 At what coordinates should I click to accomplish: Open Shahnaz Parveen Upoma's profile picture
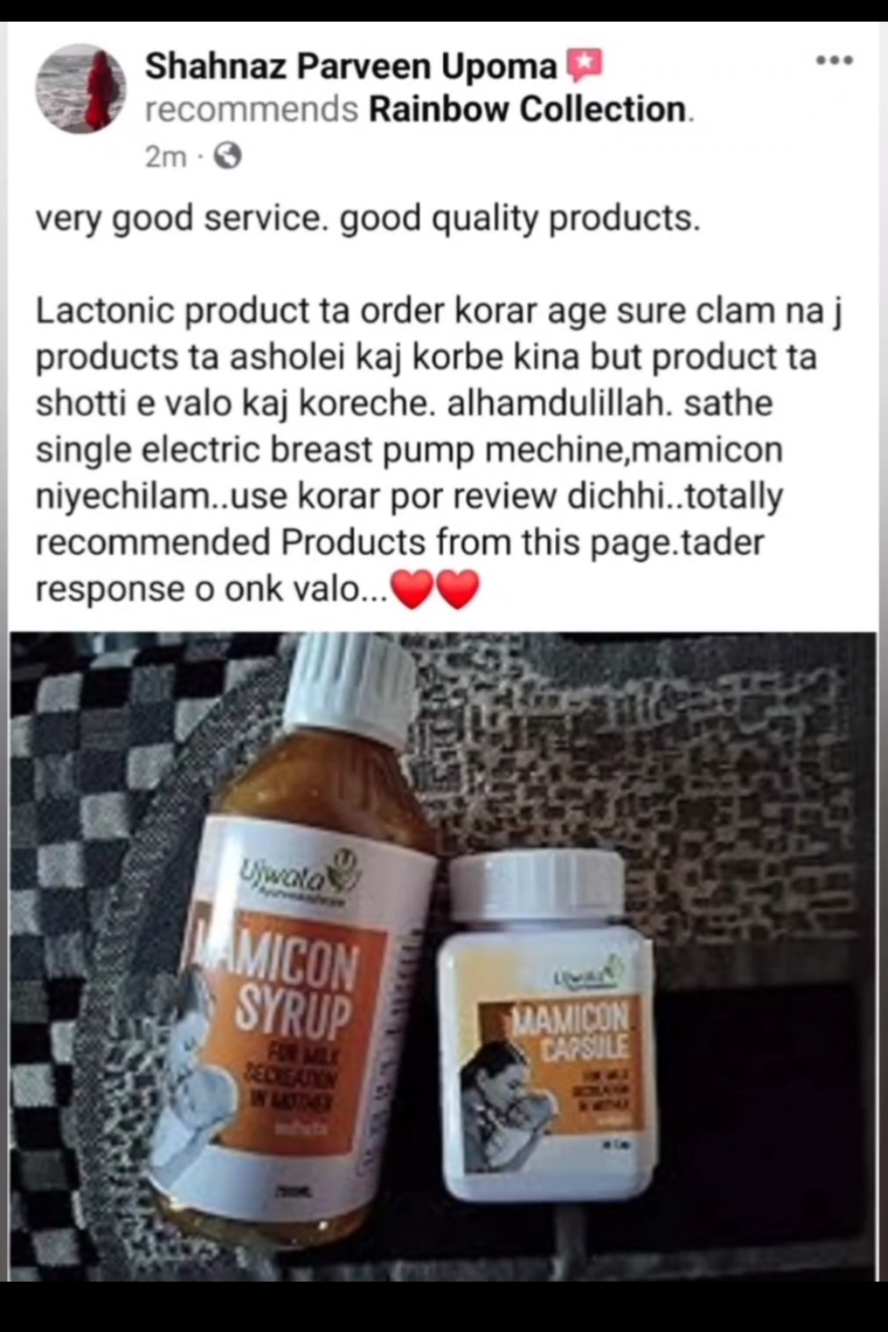pos(81,88)
